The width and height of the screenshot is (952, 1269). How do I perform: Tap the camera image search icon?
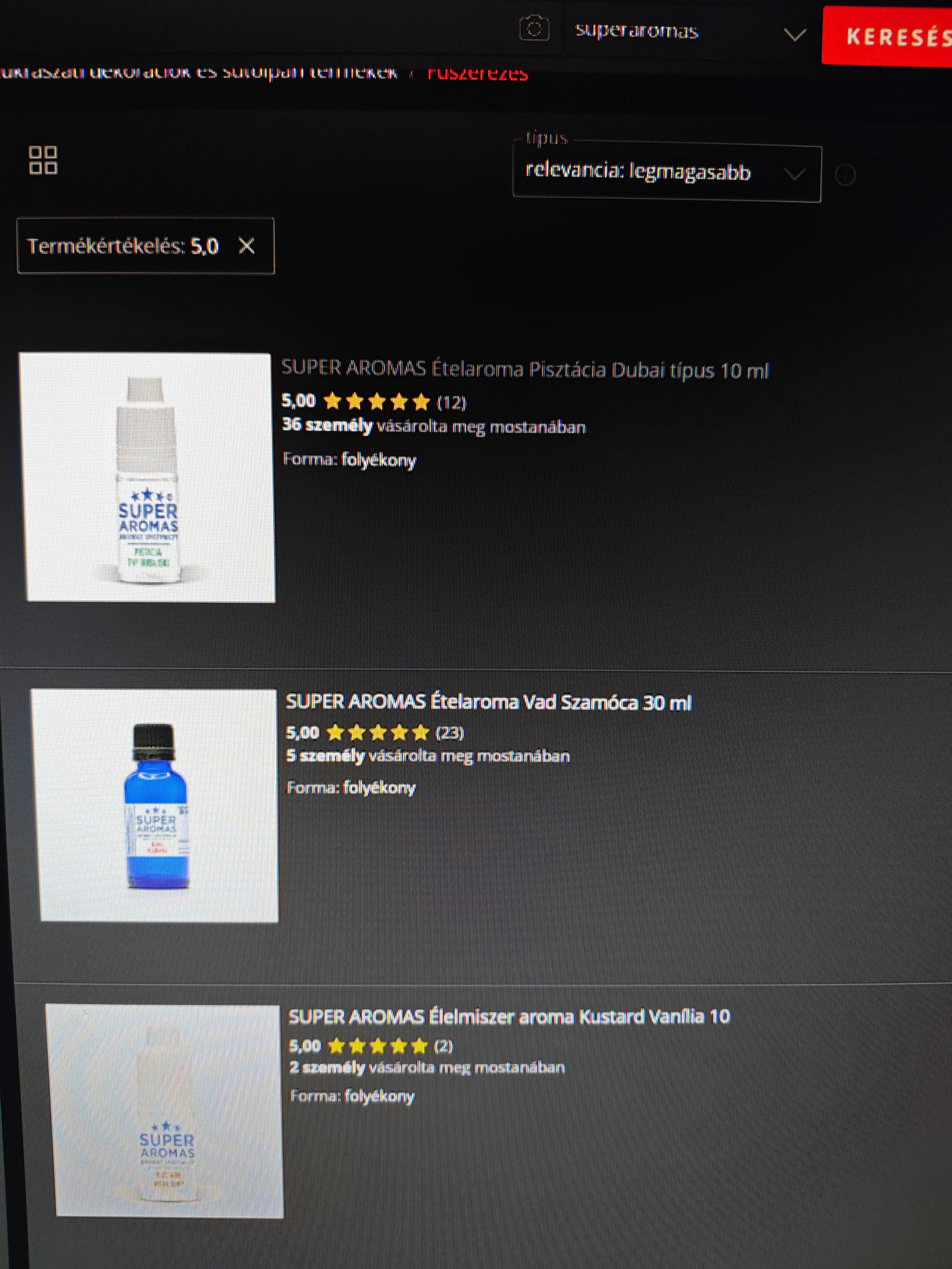(534, 28)
